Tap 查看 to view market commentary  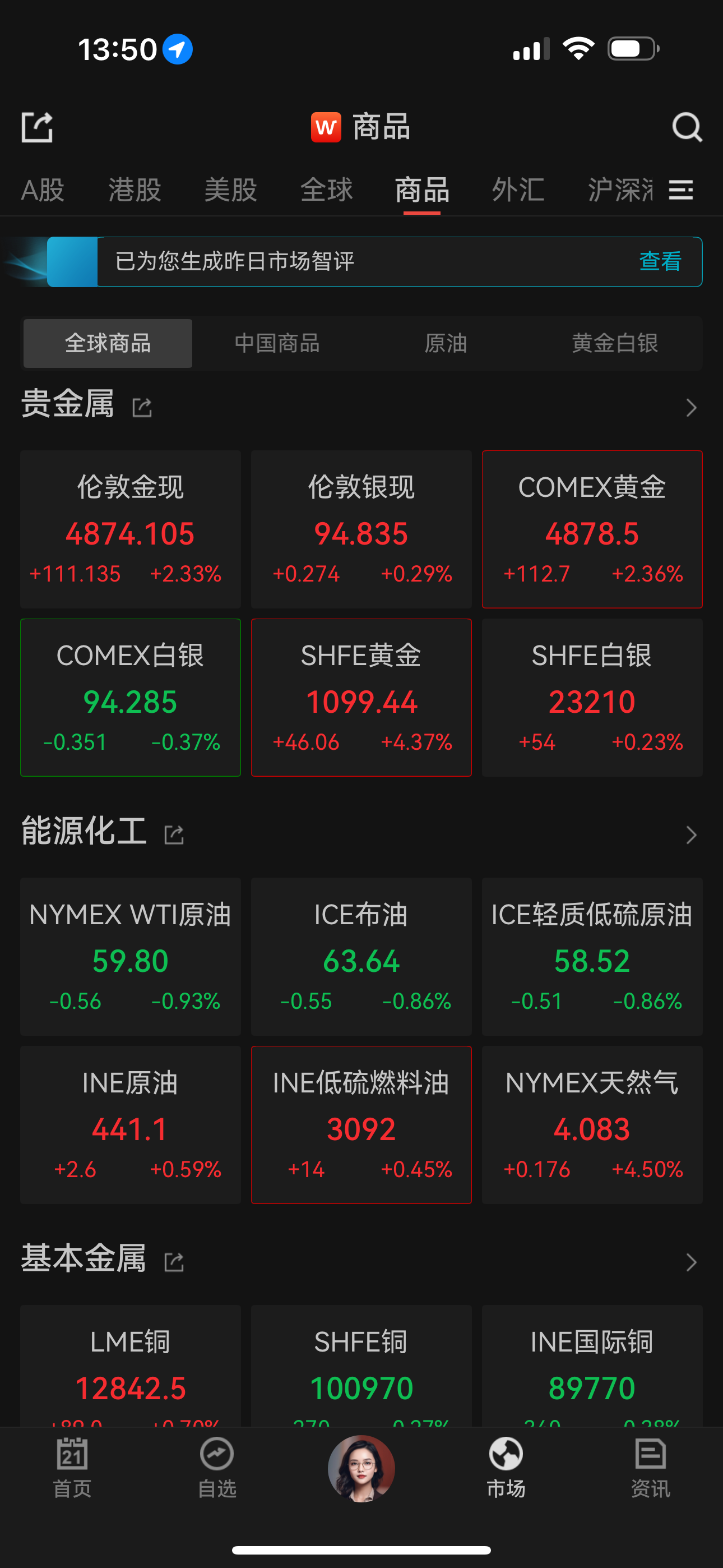coord(660,261)
